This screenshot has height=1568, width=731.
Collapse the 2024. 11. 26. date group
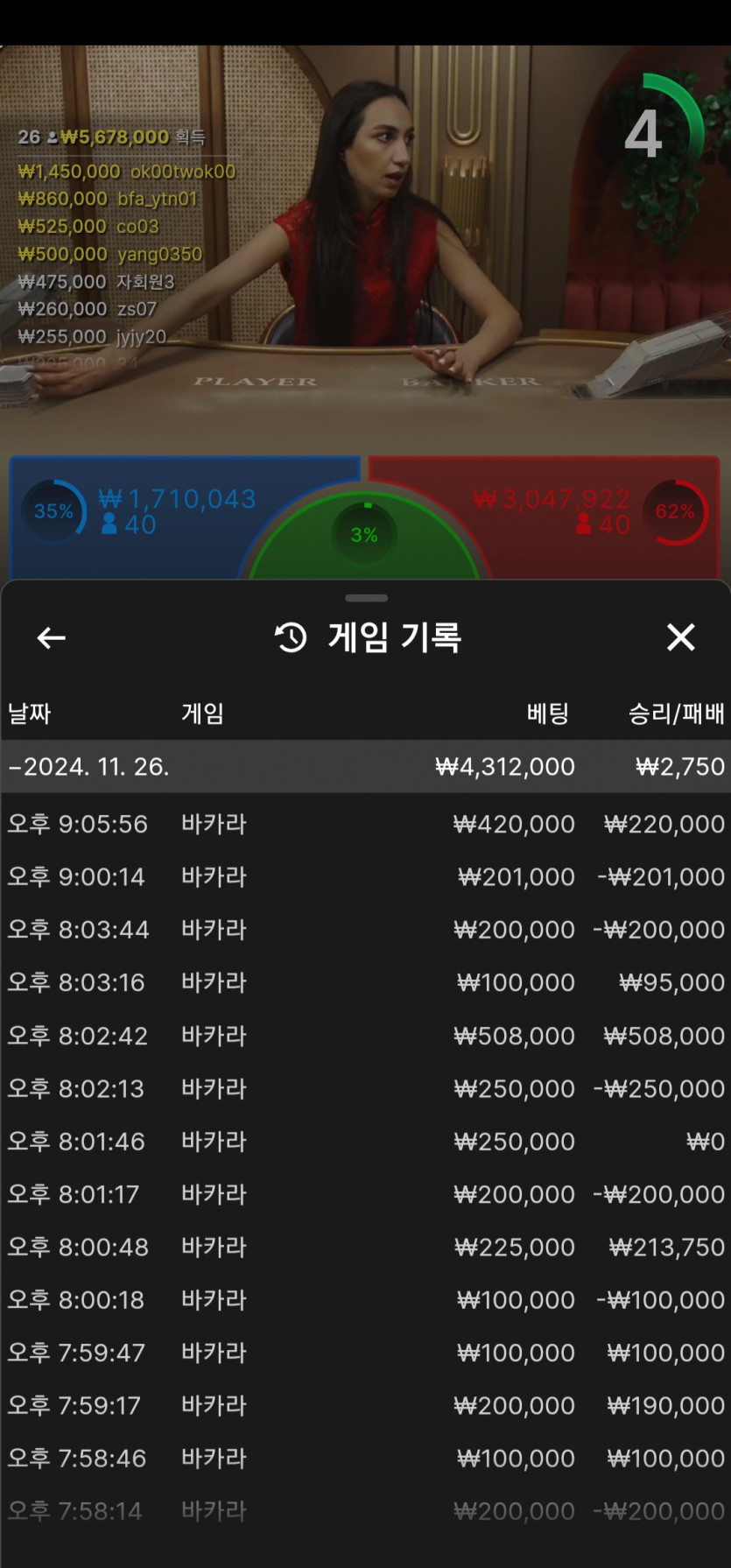coord(366,767)
